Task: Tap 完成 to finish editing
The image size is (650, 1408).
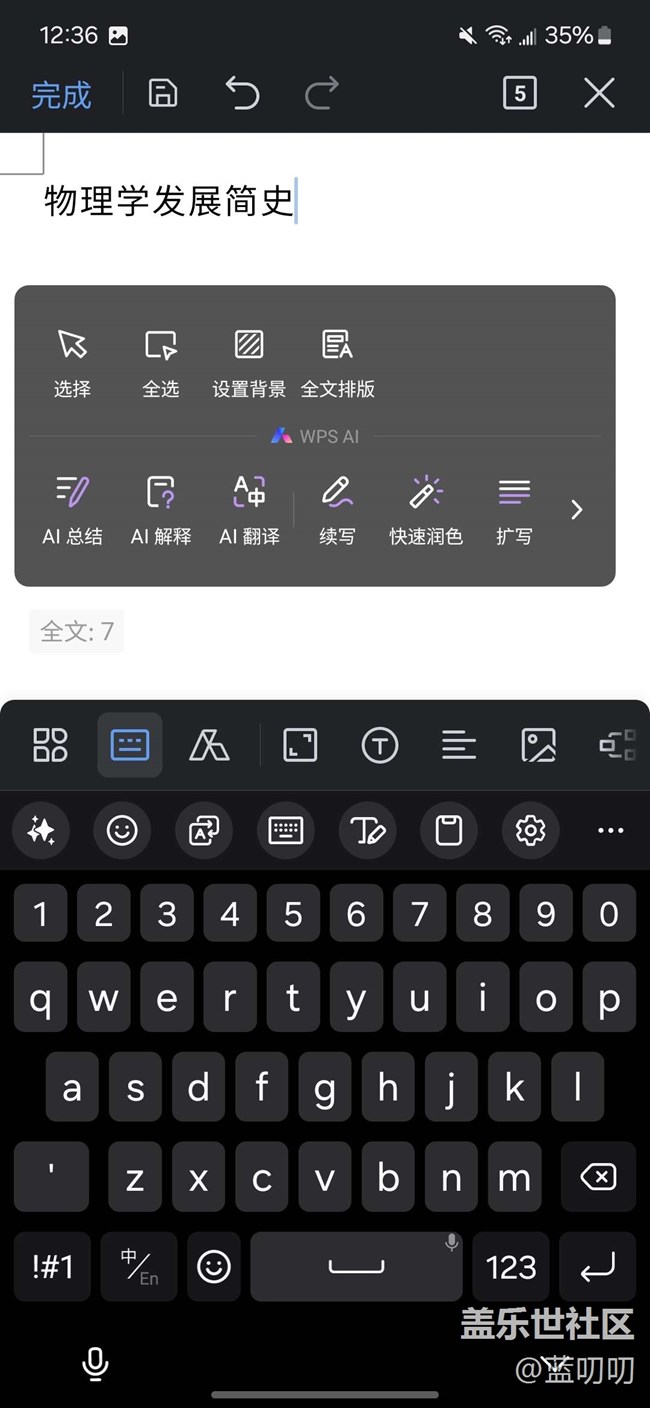Action: point(61,95)
